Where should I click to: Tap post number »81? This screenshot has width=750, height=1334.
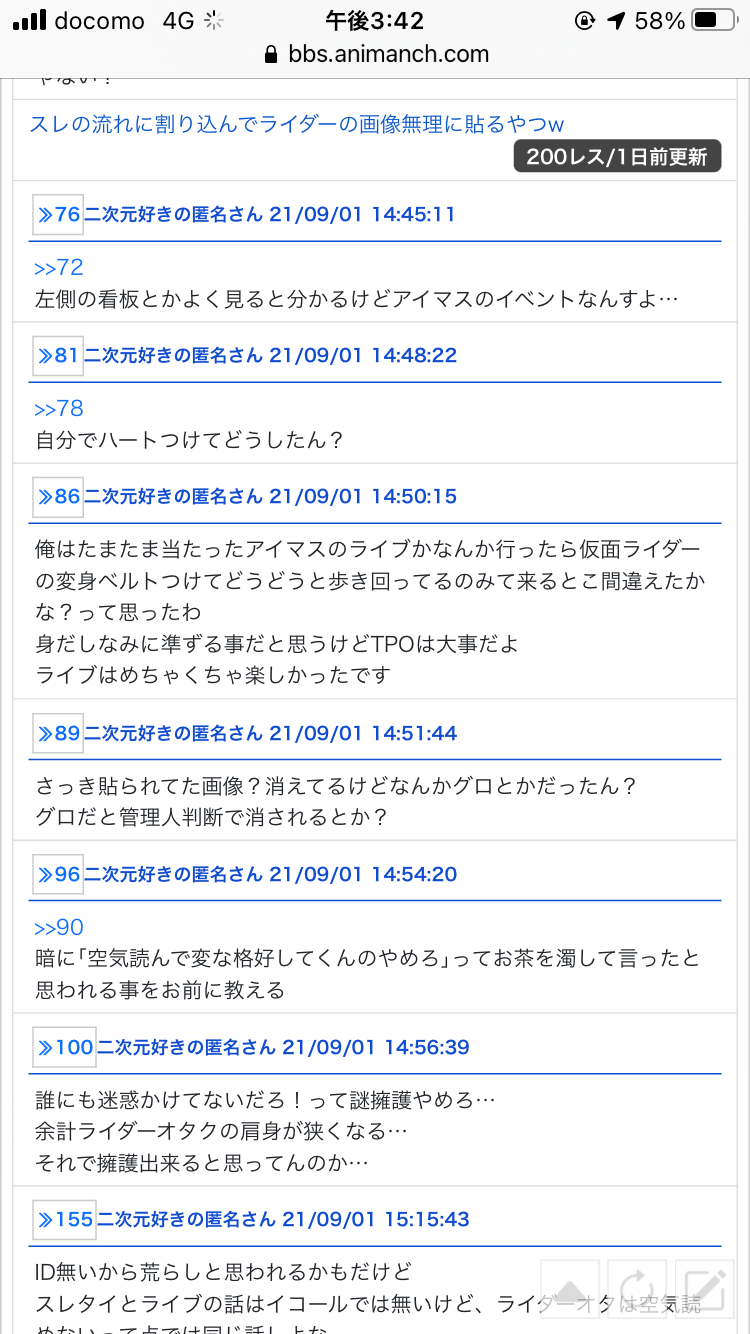pyautogui.click(x=58, y=355)
